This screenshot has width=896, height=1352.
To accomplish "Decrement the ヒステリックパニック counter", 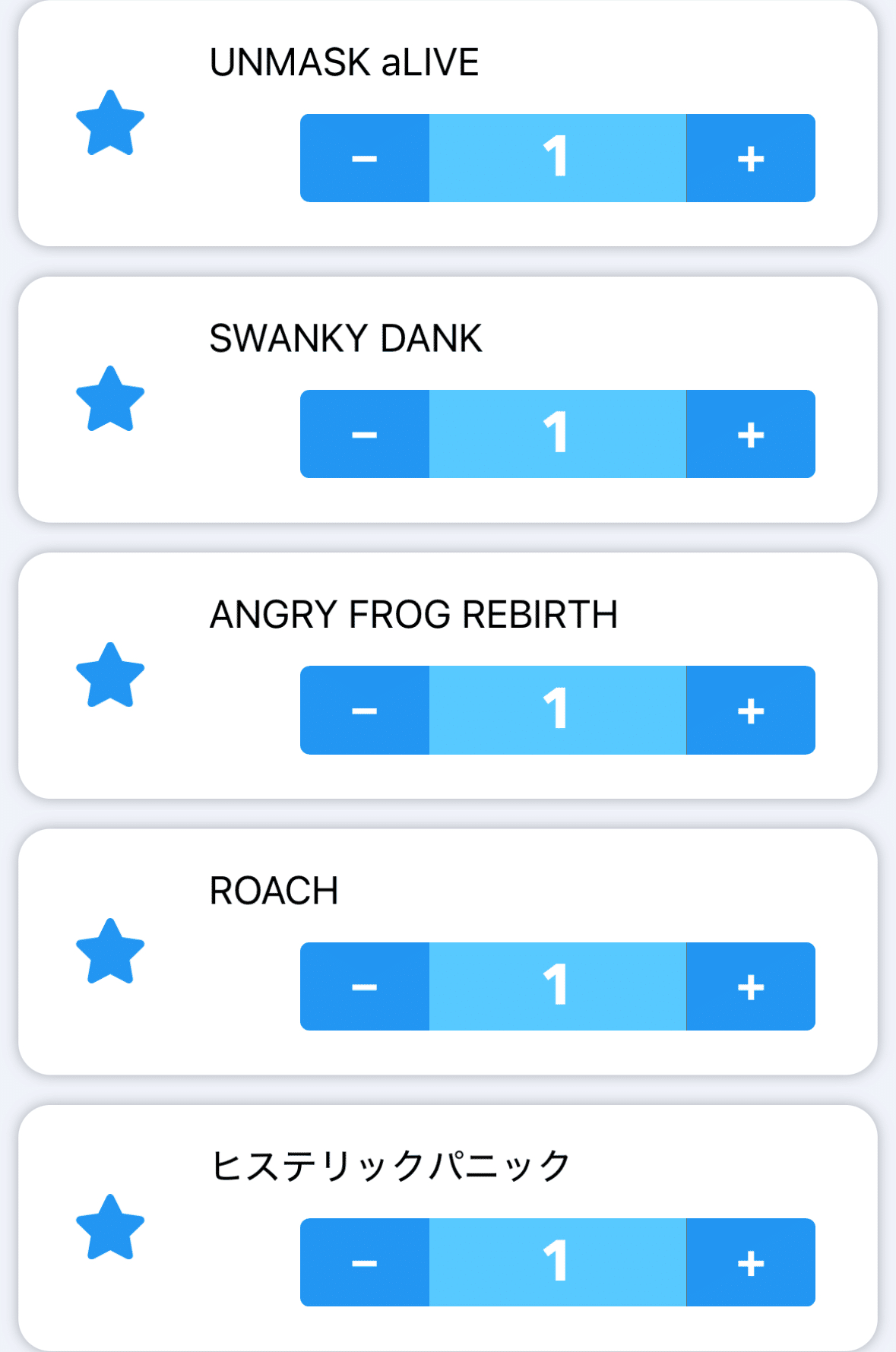I will (365, 1262).
